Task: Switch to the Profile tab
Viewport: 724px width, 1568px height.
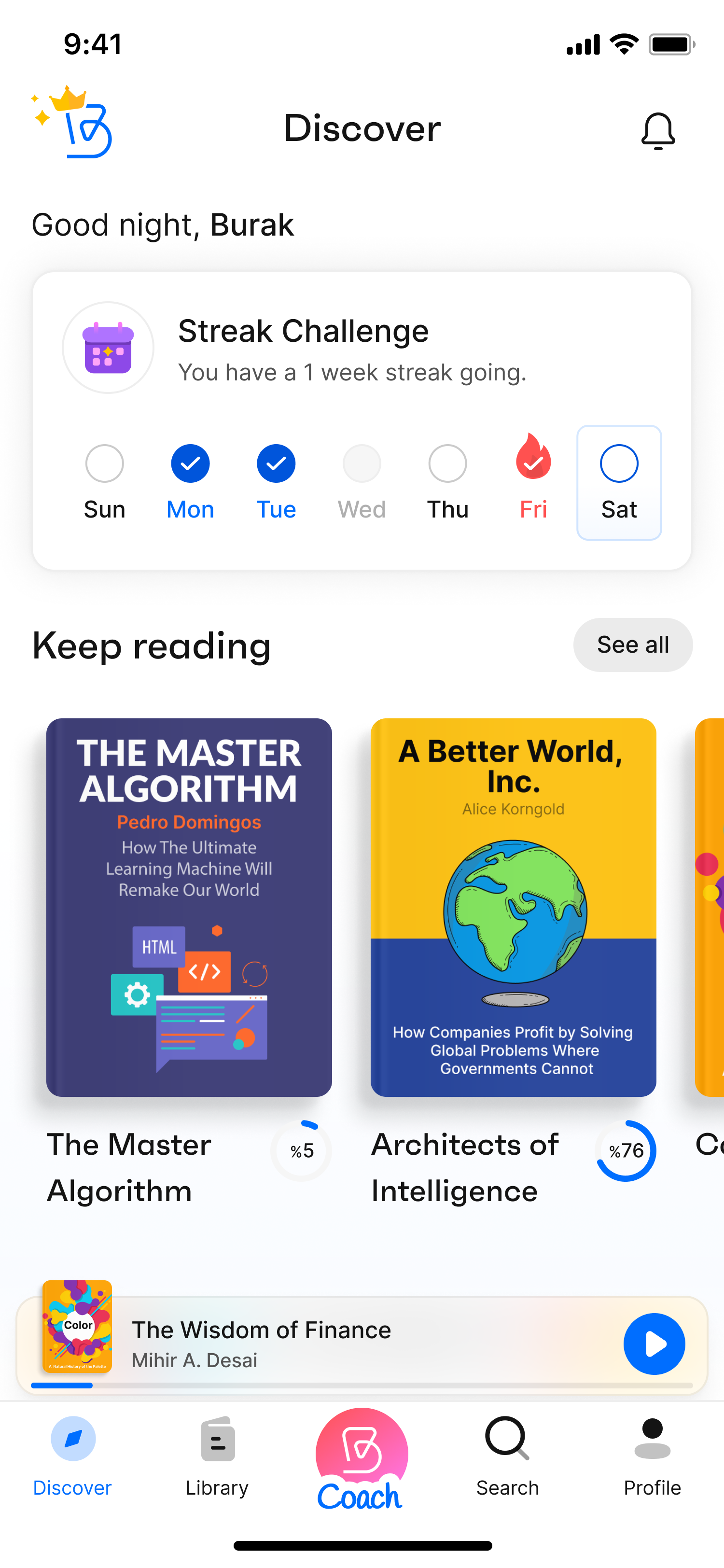Action: pyautogui.click(x=652, y=1457)
